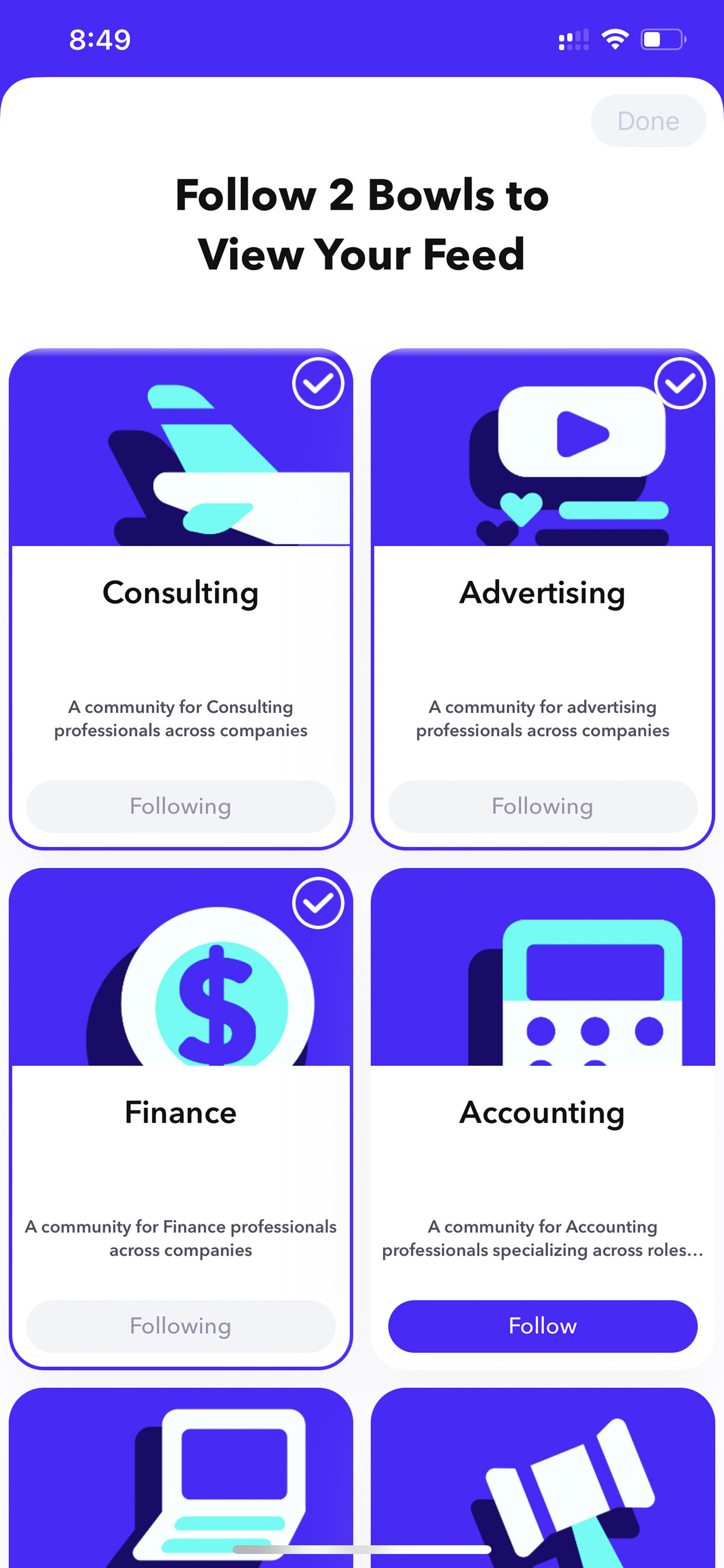The image size is (724, 1568).
Task: Uncheck the checkmark on the Finance card
Action: point(318,903)
